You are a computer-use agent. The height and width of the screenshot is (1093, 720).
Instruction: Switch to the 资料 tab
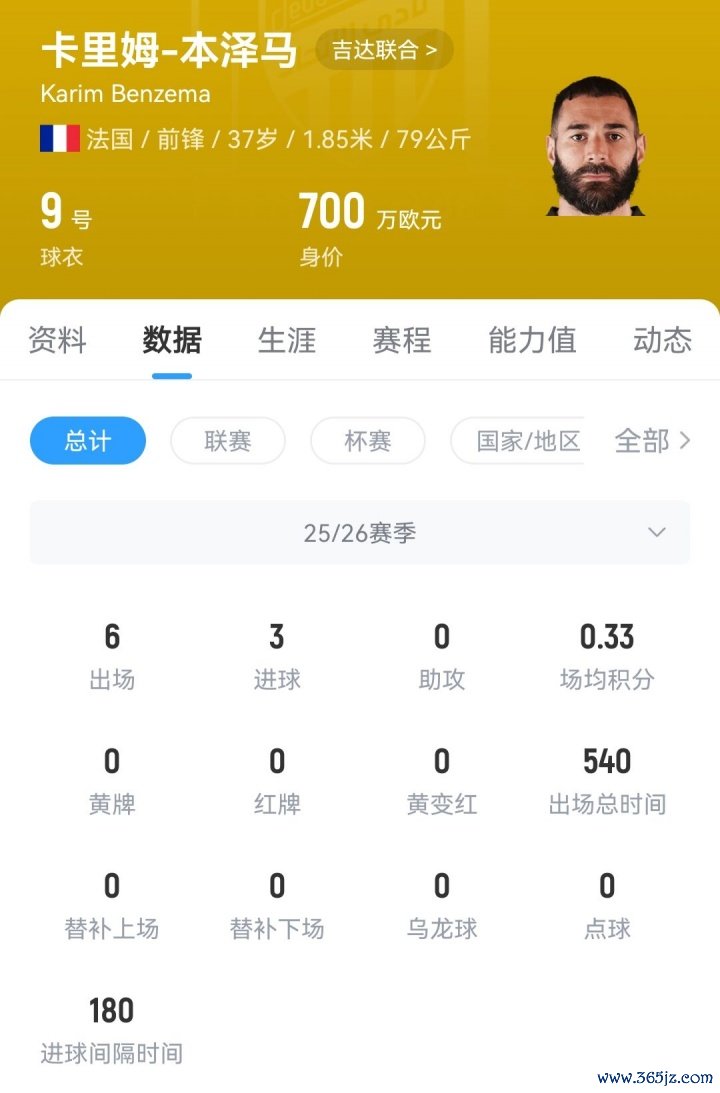click(x=57, y=340)
